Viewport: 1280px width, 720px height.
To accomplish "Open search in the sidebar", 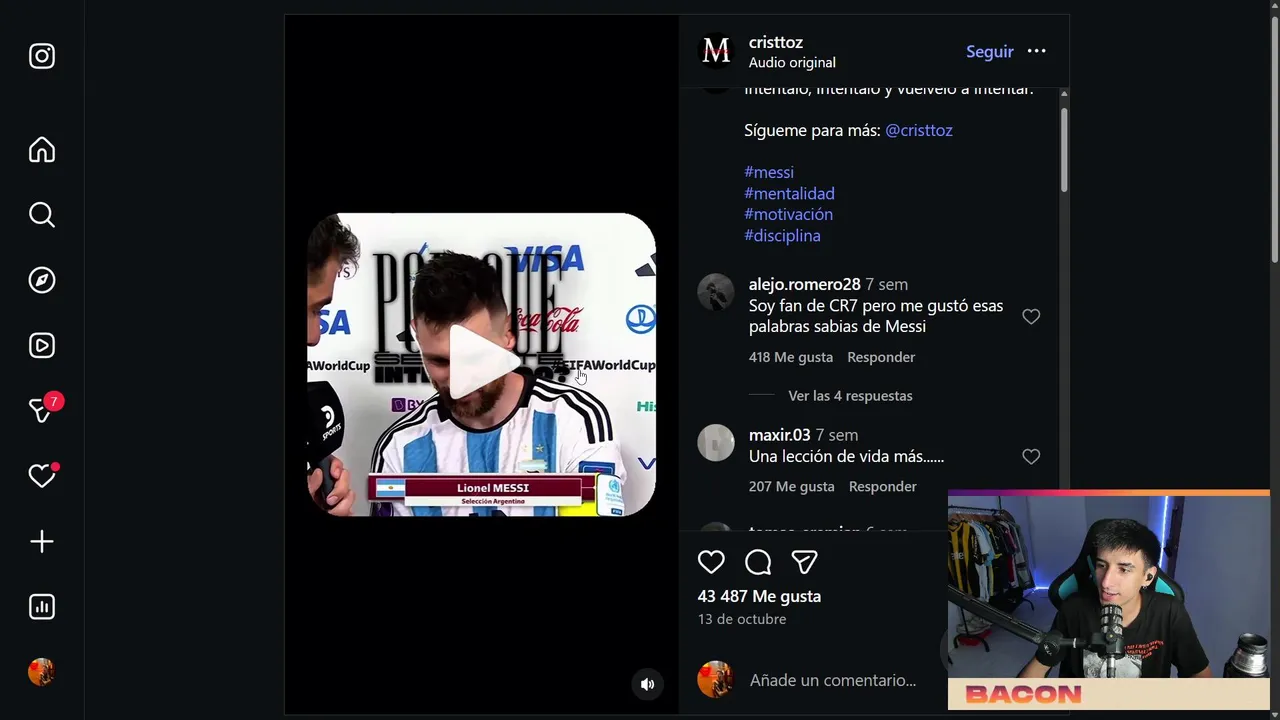I will (42, 215).
